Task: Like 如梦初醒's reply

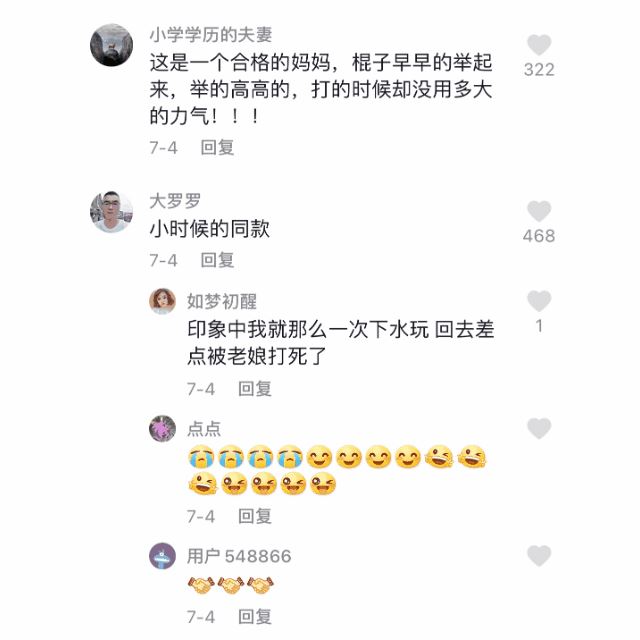Action: (x=539, y=301)
